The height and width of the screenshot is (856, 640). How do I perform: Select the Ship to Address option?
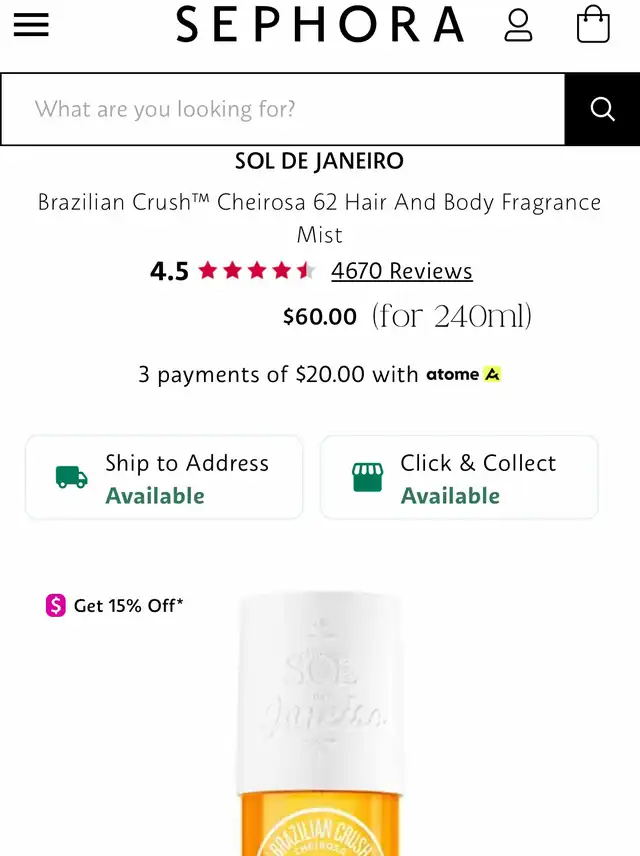[164, 478]
